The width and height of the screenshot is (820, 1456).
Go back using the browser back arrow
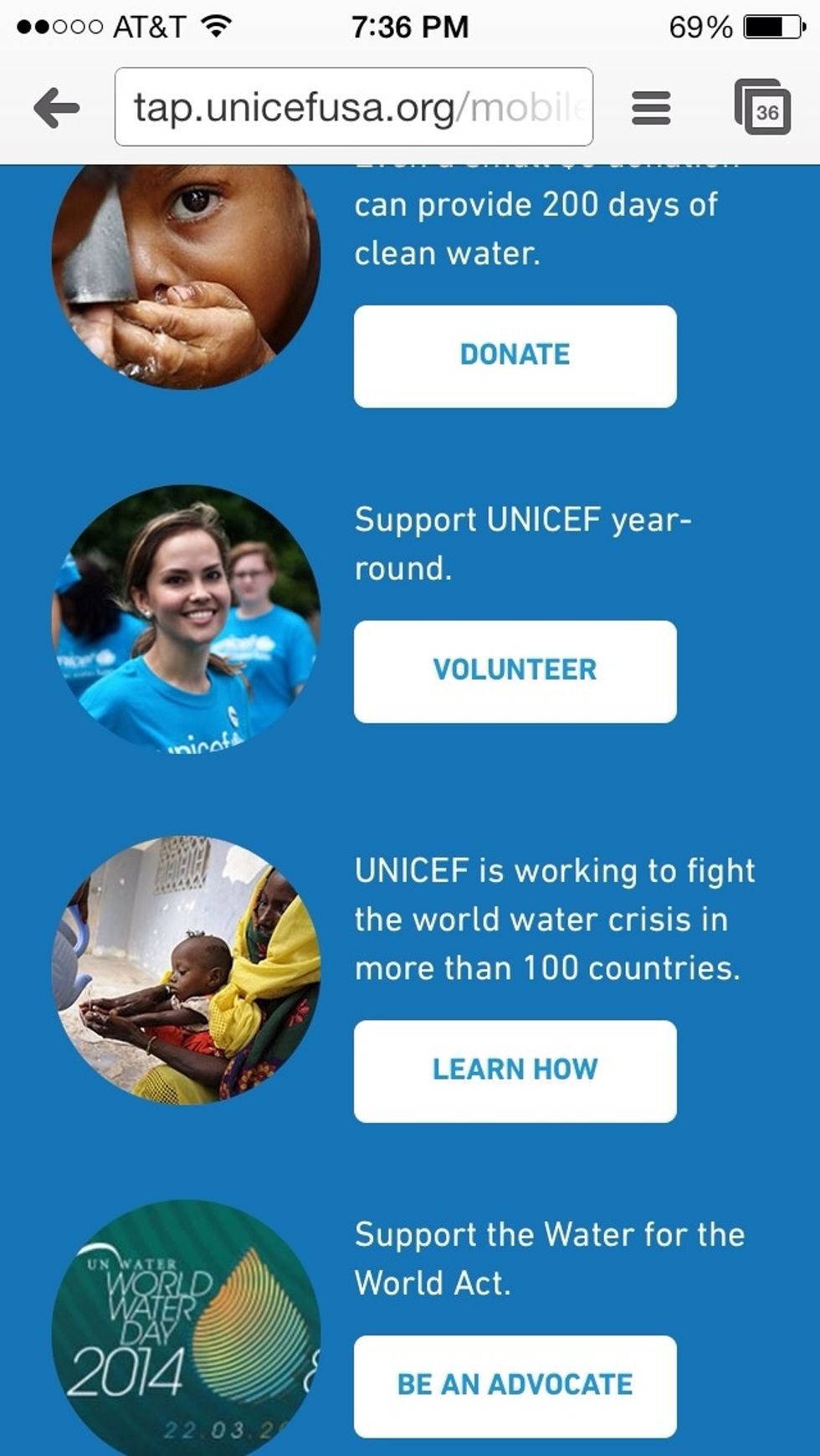56,108
